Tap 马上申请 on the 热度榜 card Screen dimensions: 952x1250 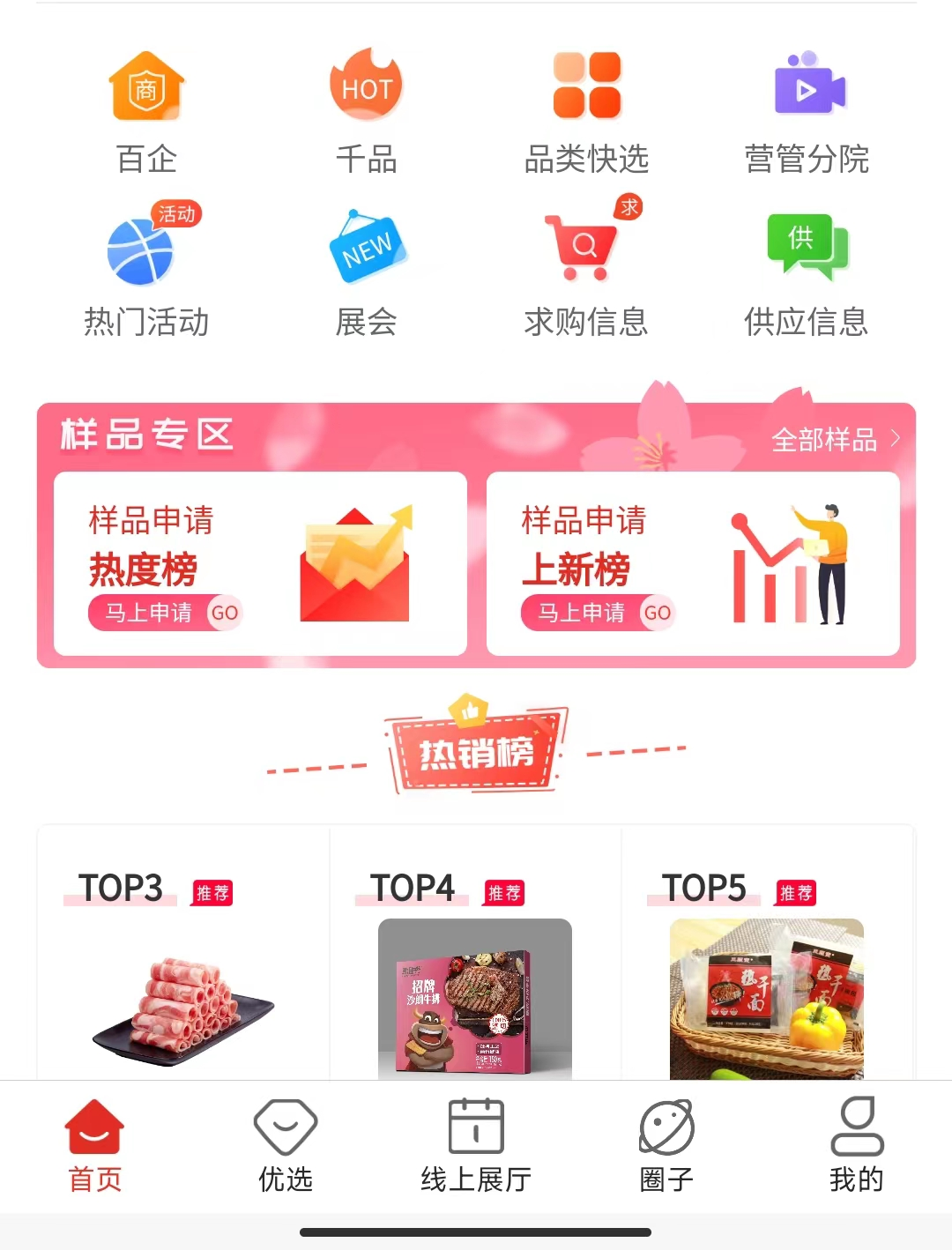165,613
